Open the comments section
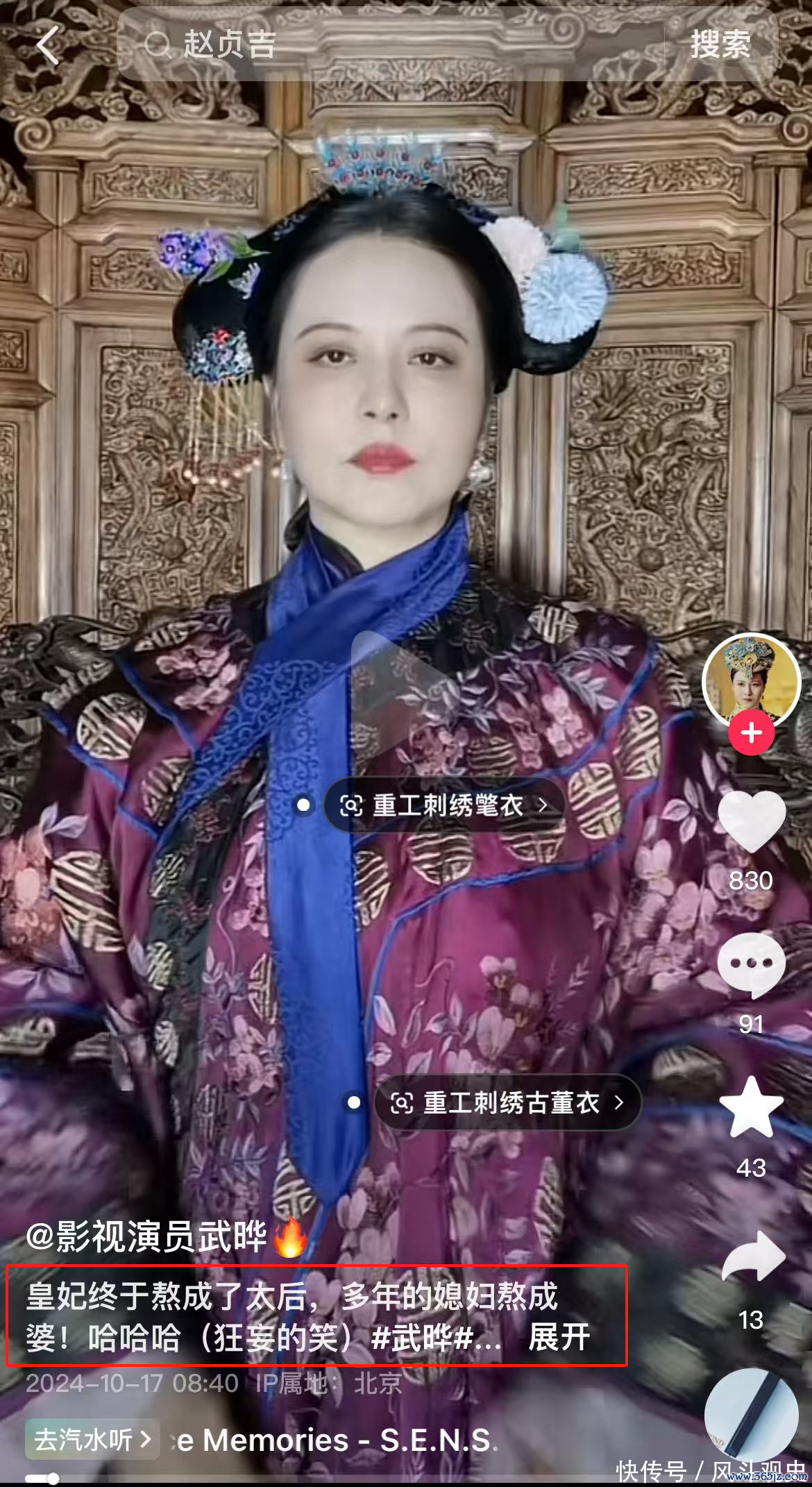Viewport: 812px width, 1487px height. 751,966
